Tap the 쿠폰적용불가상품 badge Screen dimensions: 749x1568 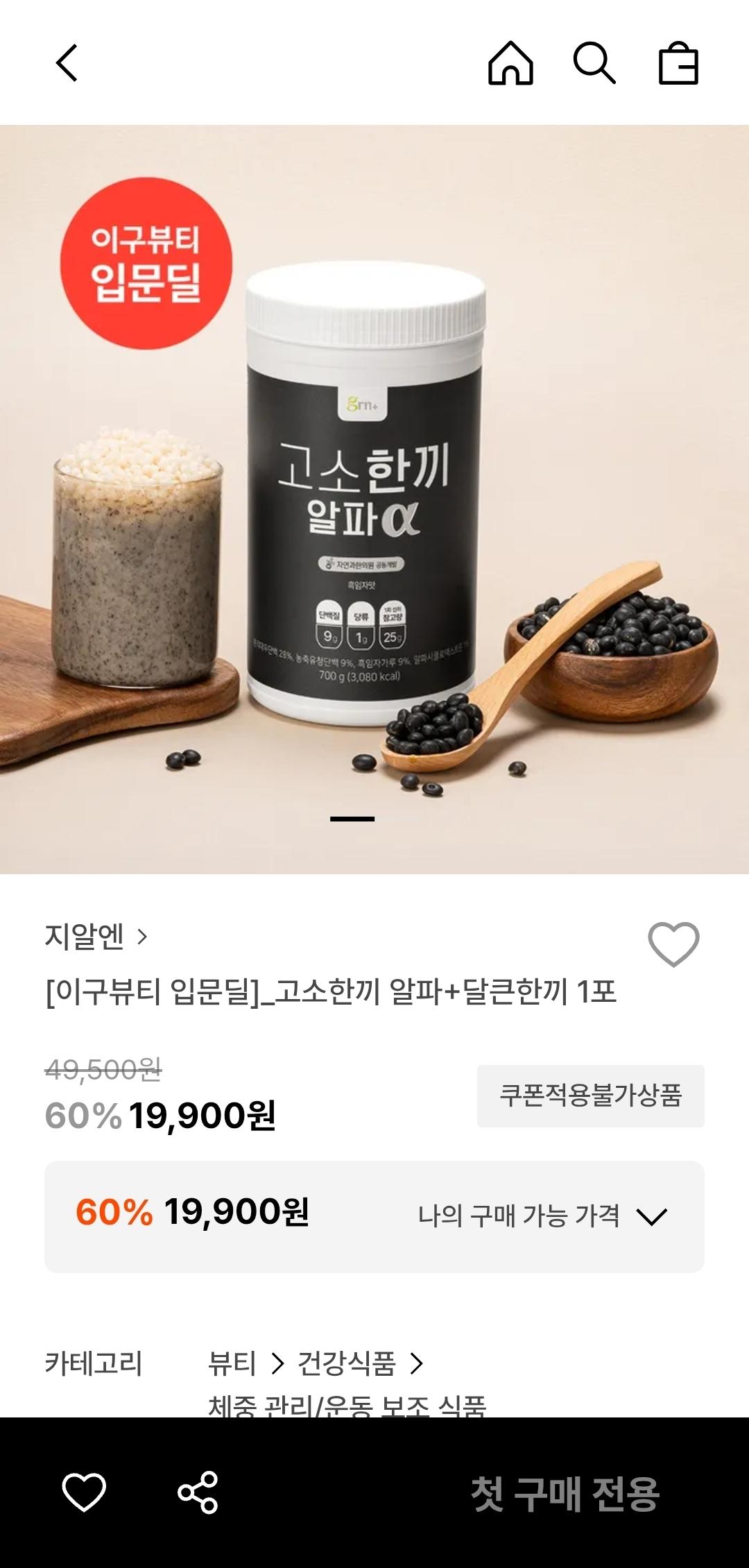click(590, 1096)
